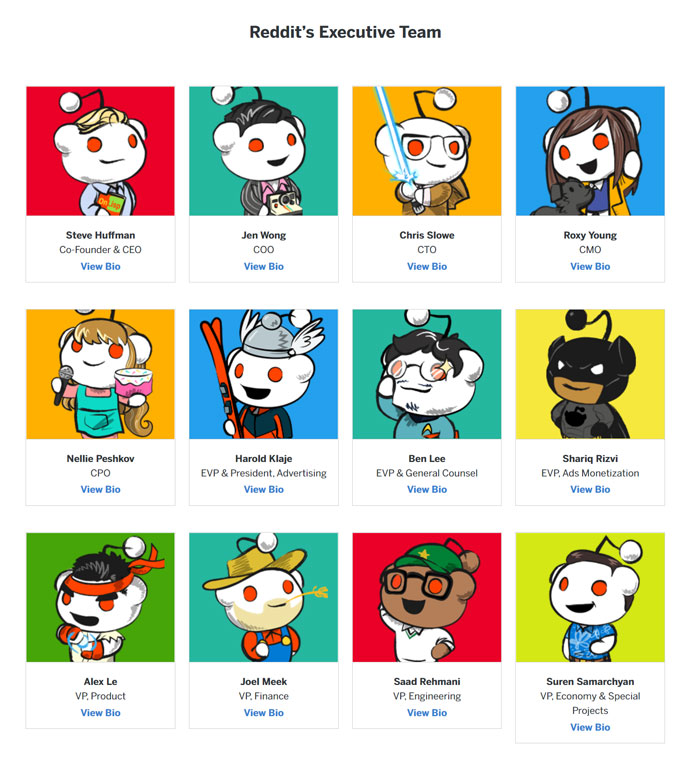696x758 pixels.
Task: Open View Bio for Jen Wong
Action: 263,266
